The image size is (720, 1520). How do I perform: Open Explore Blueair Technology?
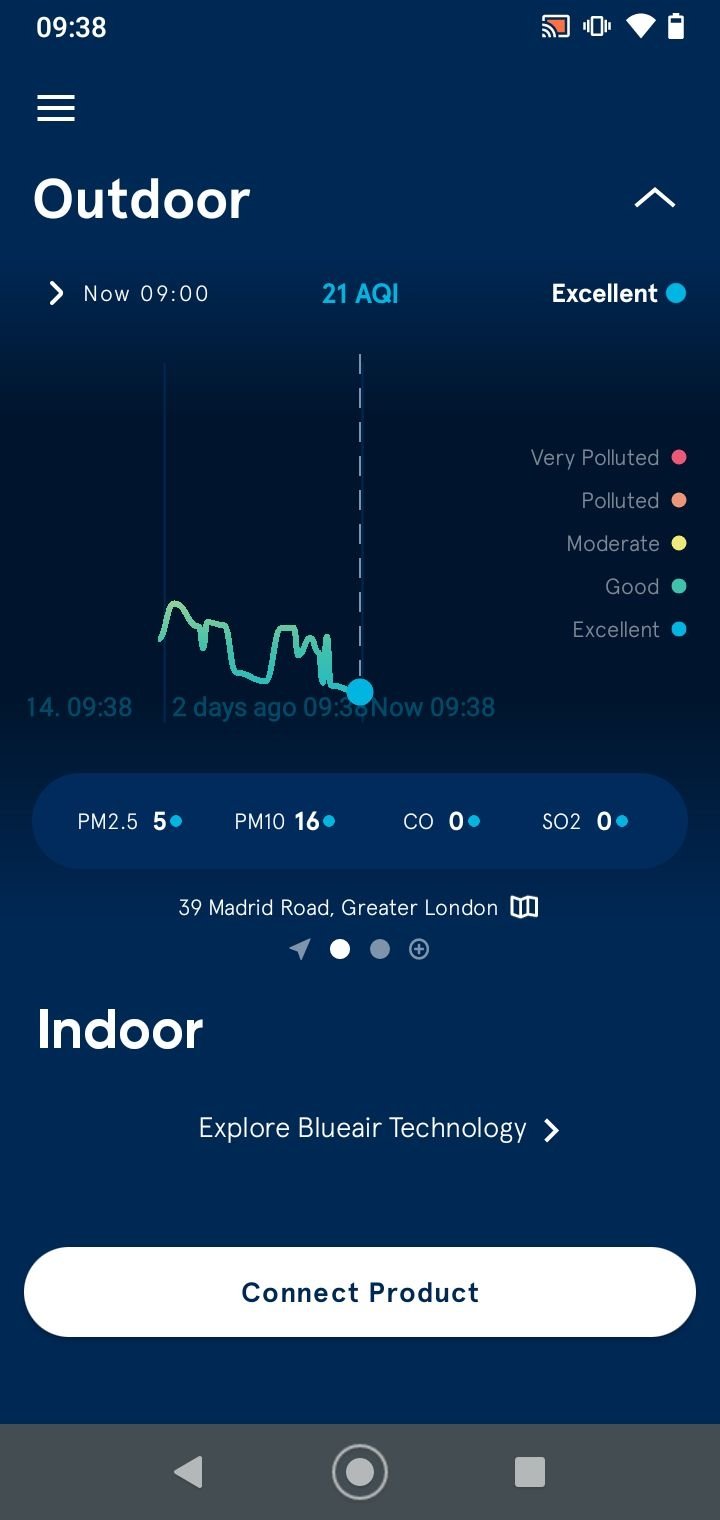click(x=378, y=1129)
